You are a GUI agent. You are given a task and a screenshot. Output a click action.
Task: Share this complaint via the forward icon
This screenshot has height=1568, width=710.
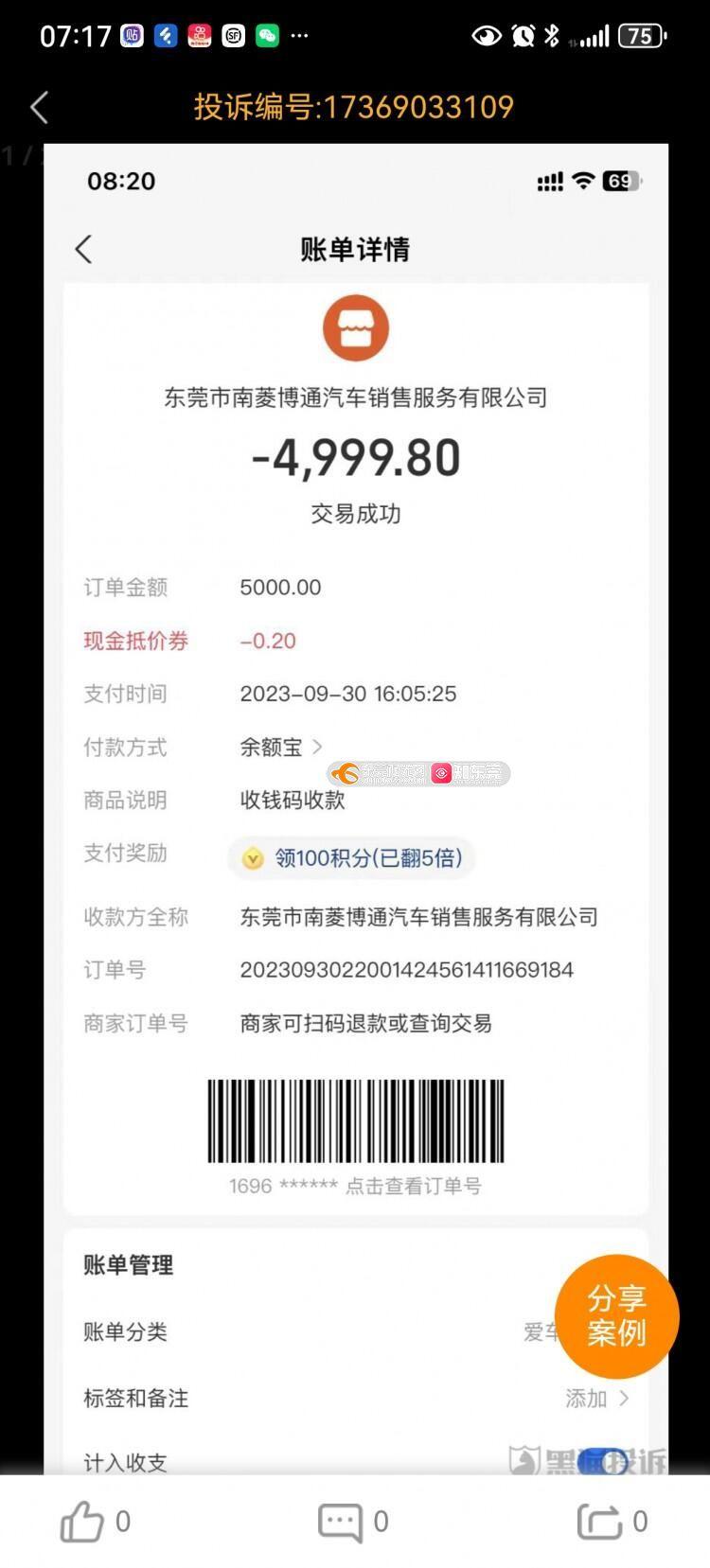(600, 1522)
